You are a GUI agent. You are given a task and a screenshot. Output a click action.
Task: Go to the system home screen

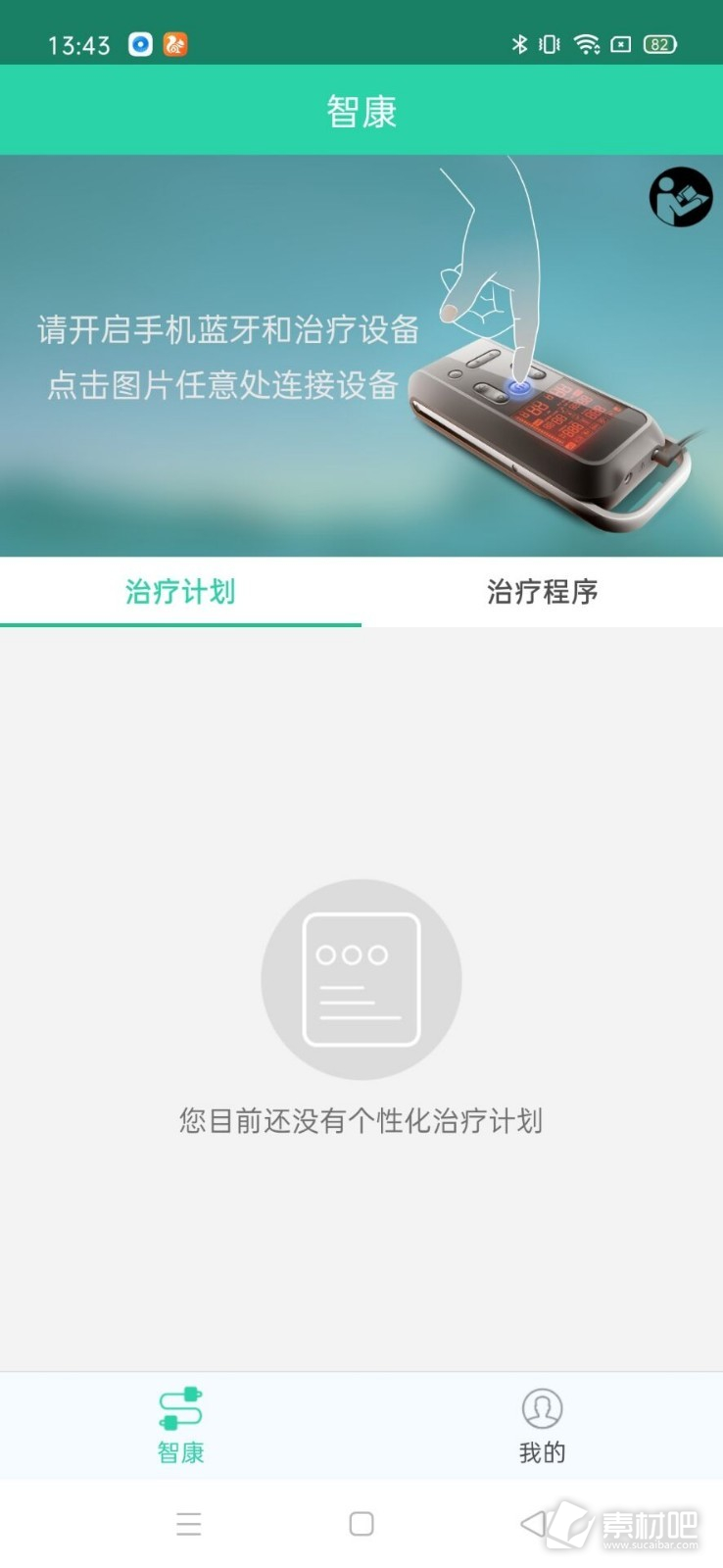point(361,1524)
